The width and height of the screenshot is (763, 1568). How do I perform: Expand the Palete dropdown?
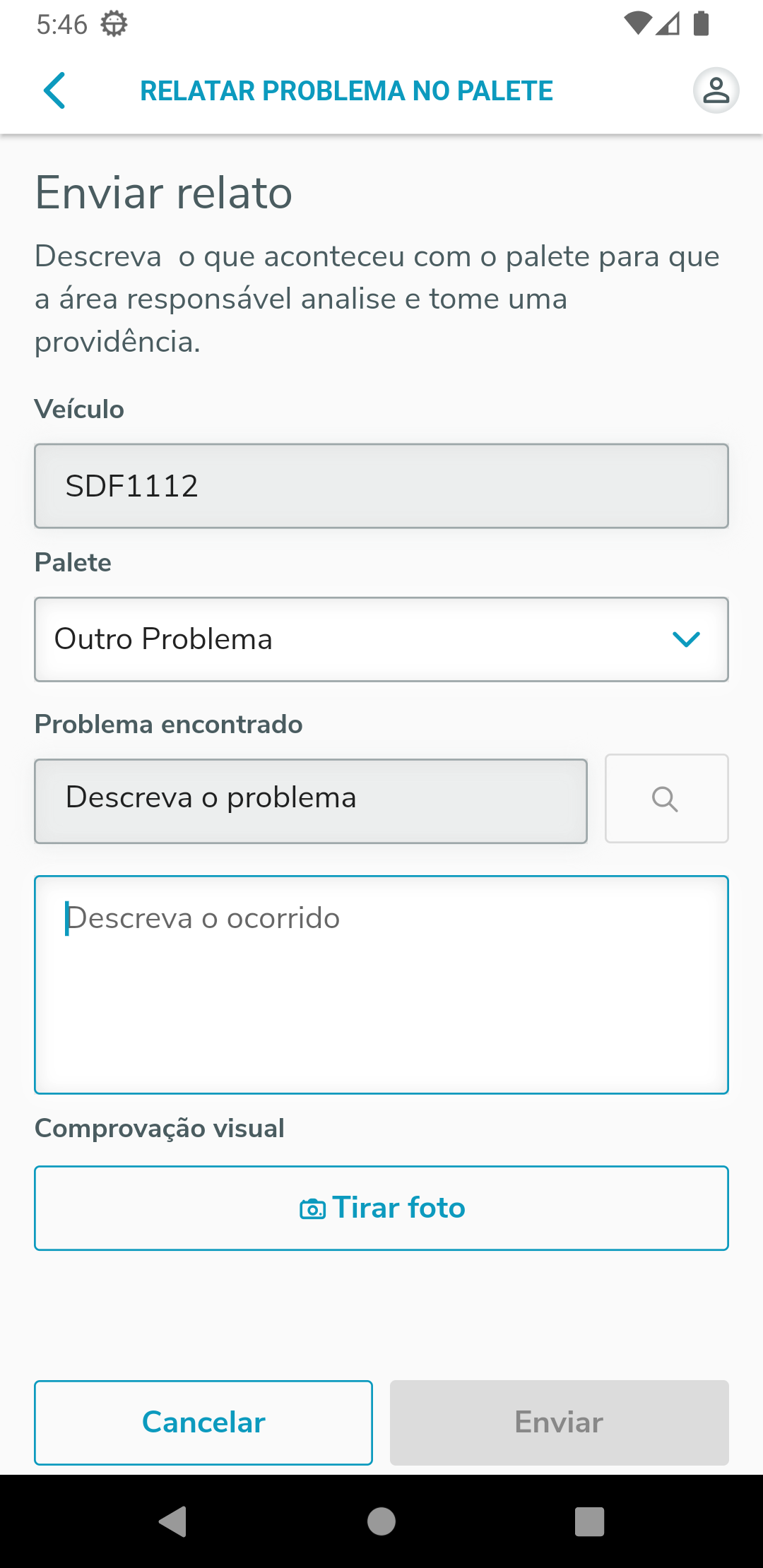(381, 639)
